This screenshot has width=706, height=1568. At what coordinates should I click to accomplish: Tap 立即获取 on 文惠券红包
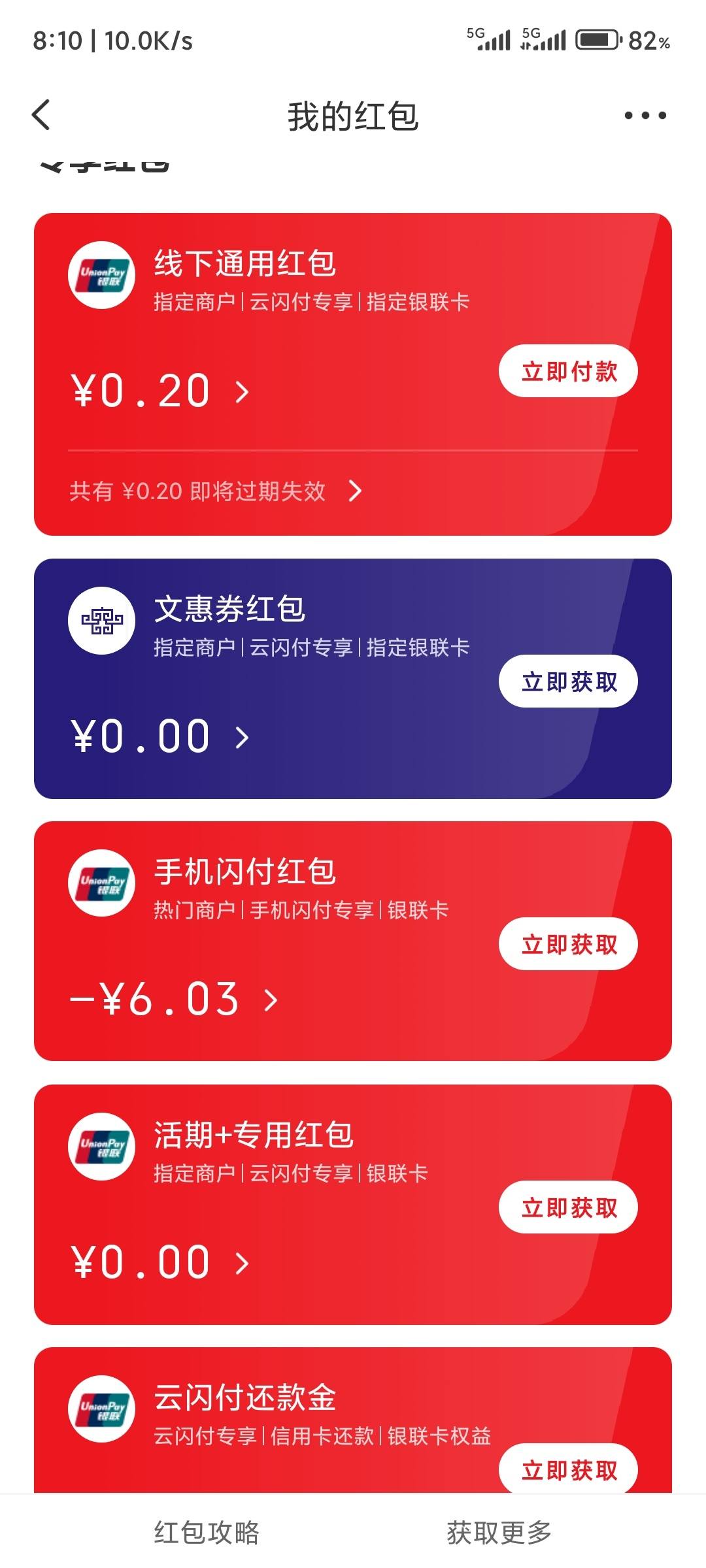pyautogui.click(x=568, y=681)
